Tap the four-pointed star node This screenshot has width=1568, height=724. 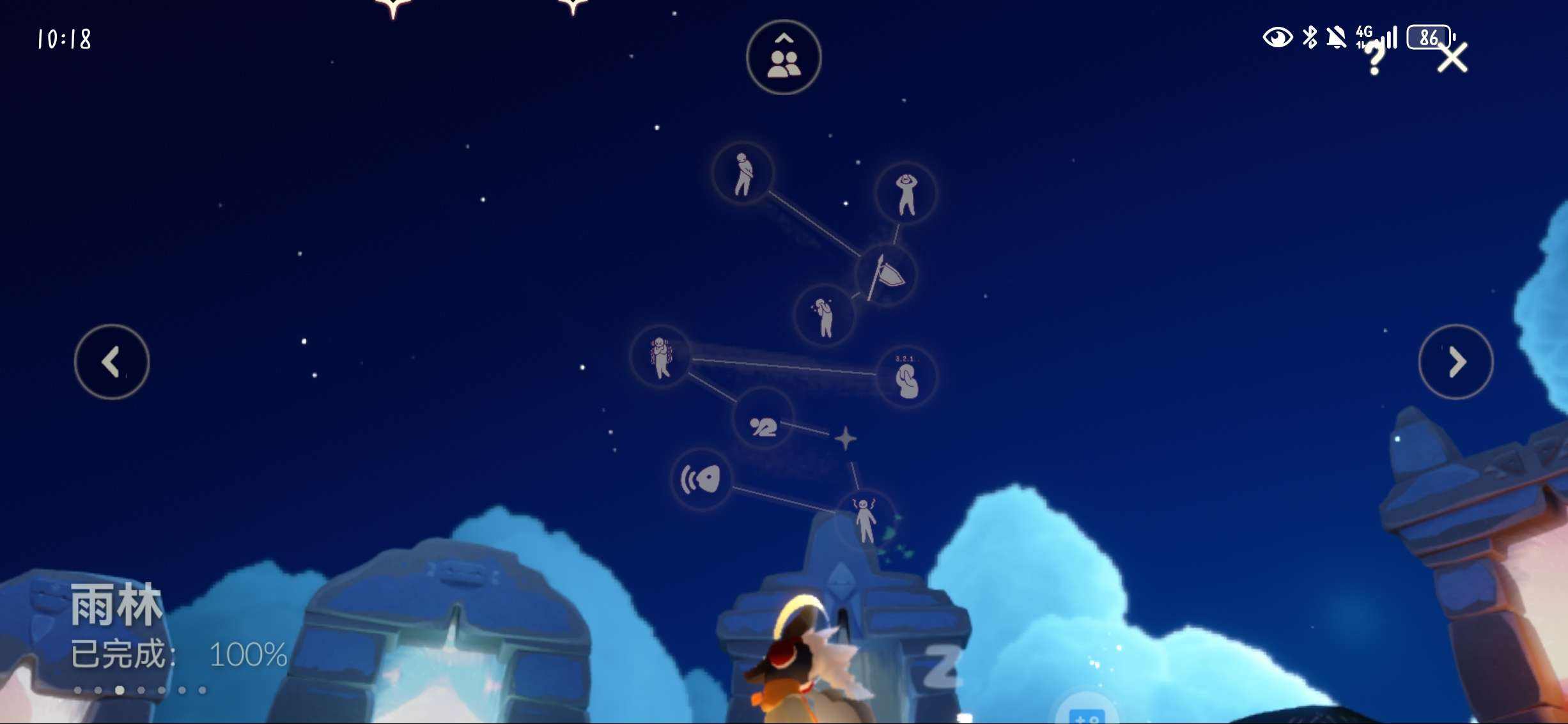[845, 438]
